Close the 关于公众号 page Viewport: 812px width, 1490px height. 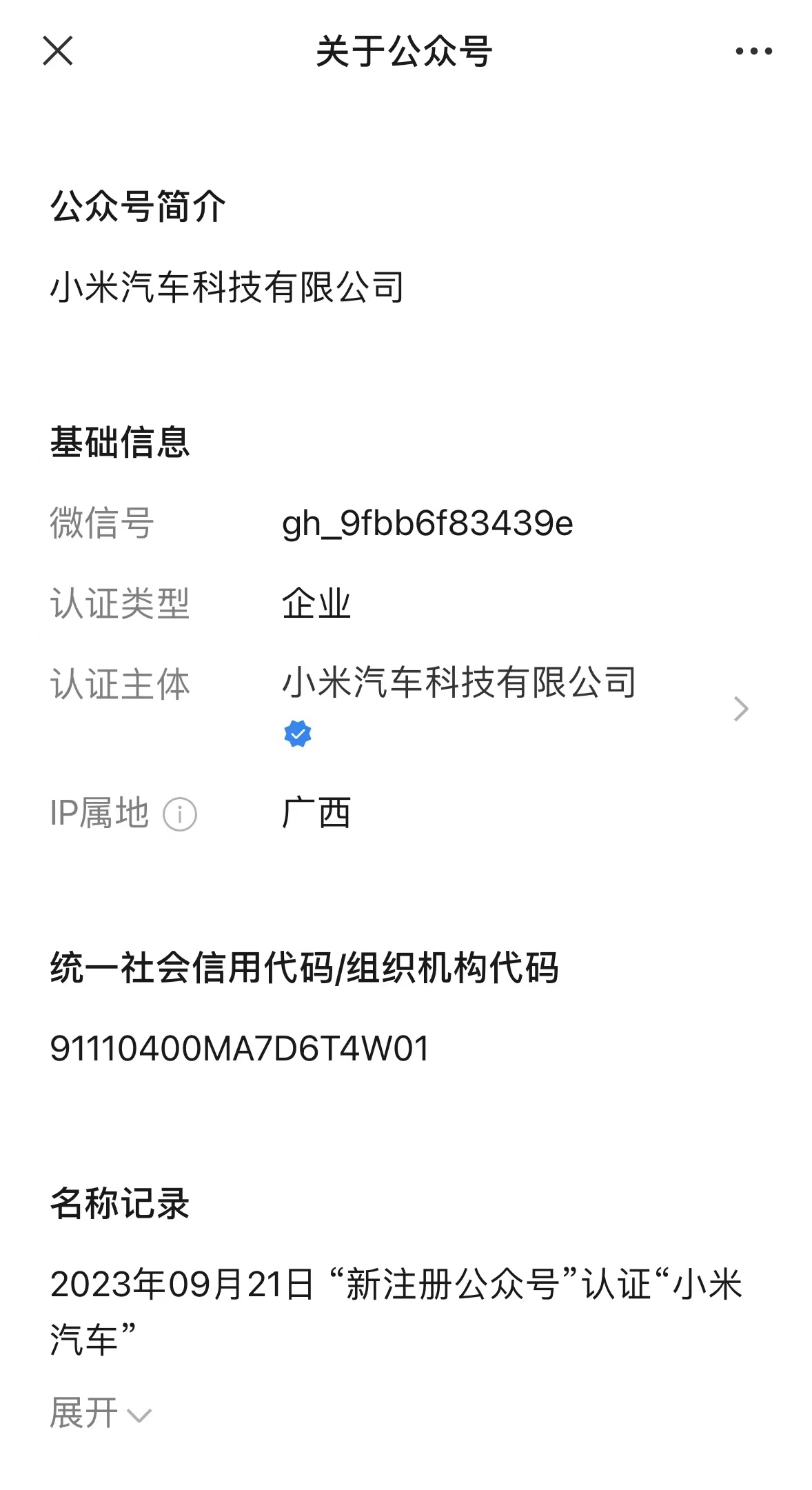coord(58,51)
